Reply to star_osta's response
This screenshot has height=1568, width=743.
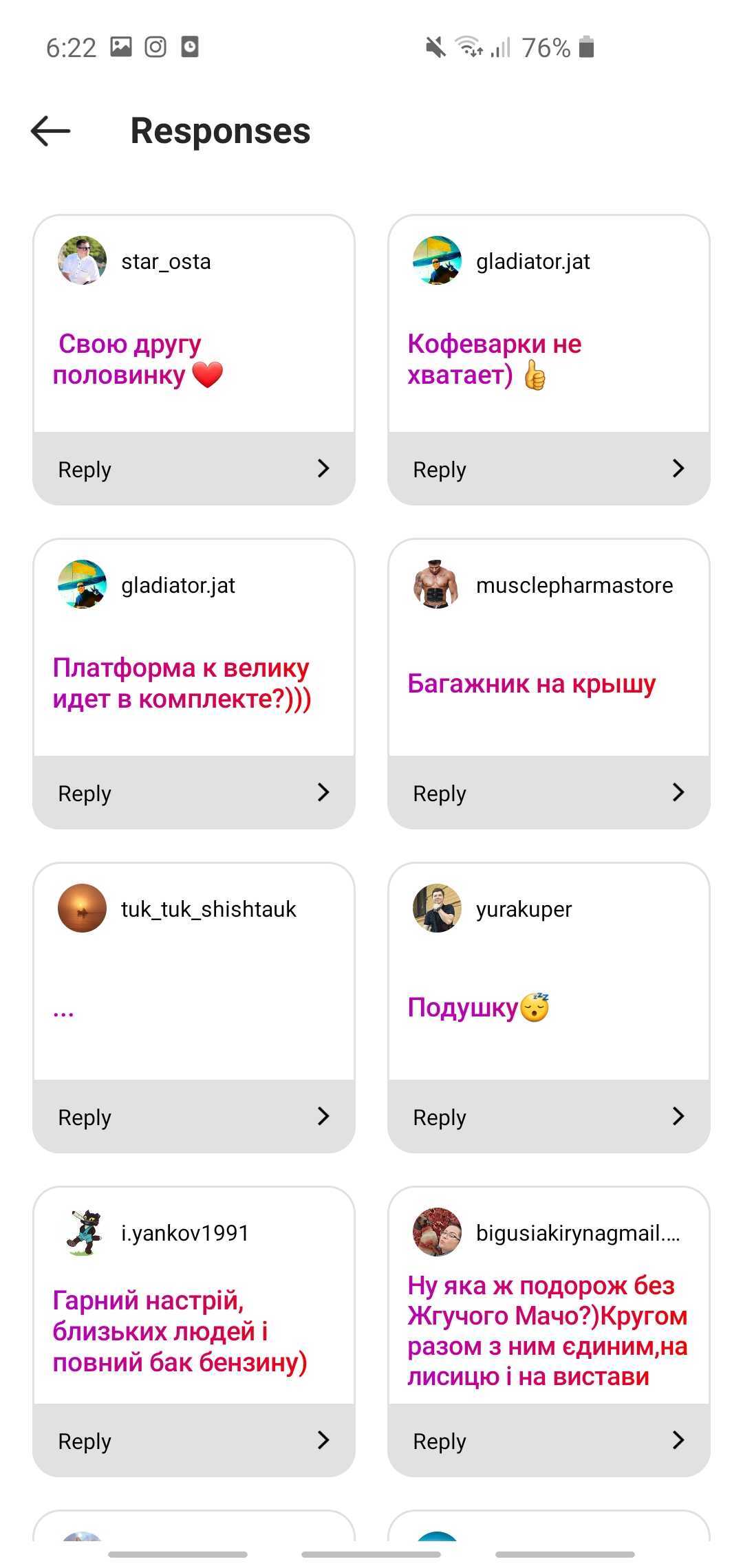(x=193, y=469)
